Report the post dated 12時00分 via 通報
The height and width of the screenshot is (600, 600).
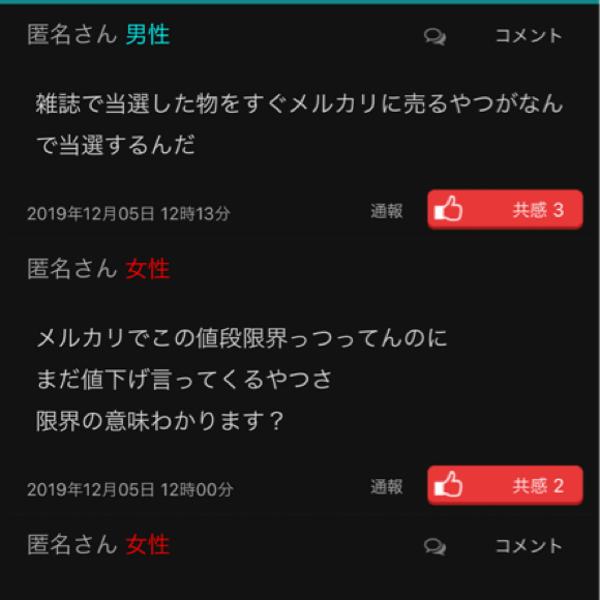click(x=386, y=487)
